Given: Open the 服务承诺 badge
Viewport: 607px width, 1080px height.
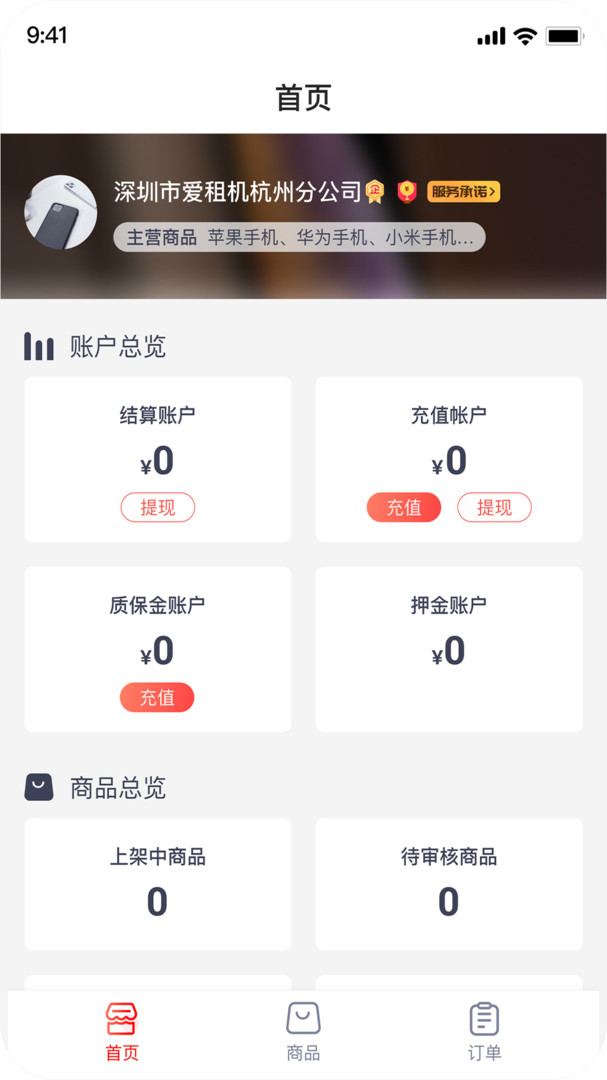Looking at the screenshot, I should pos(463,192).
